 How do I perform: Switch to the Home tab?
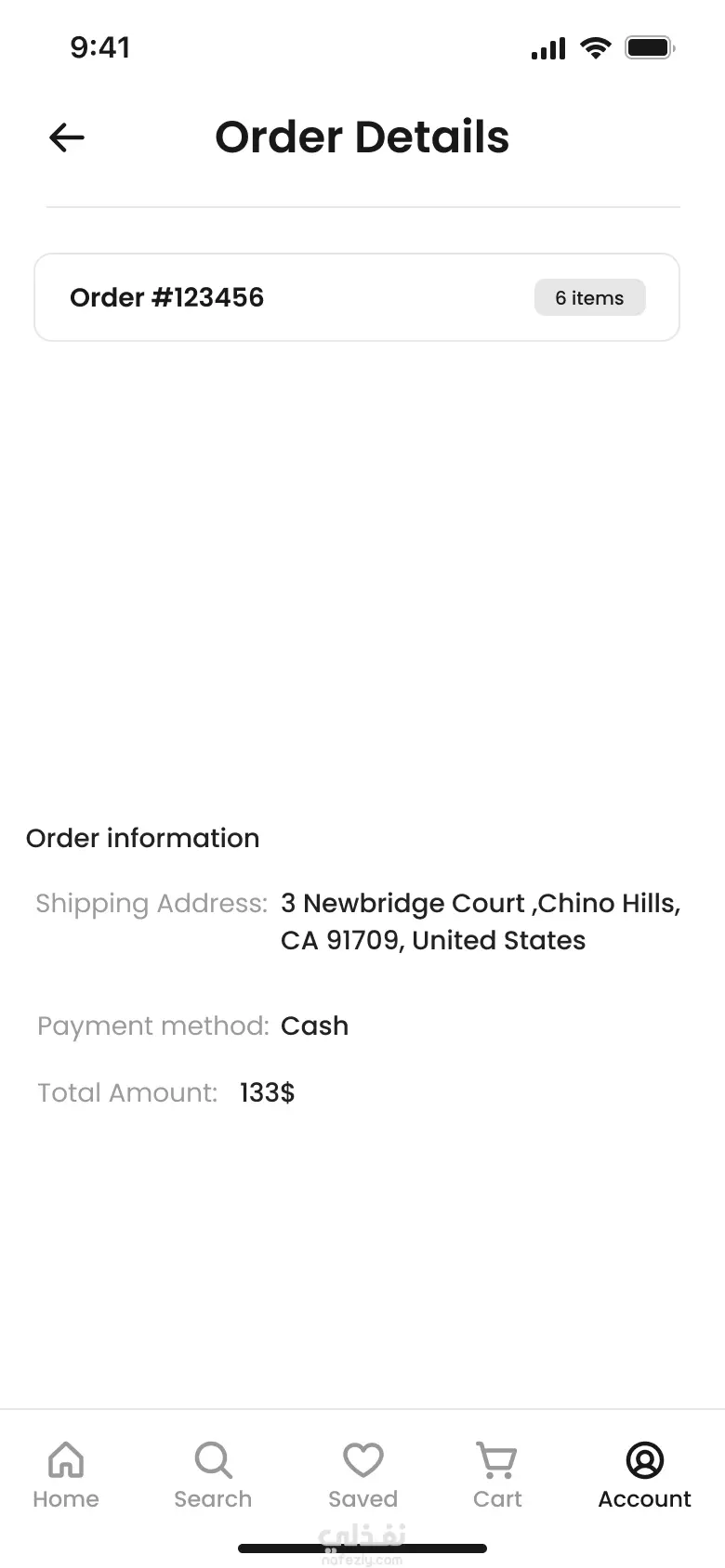pos(66,1473)
